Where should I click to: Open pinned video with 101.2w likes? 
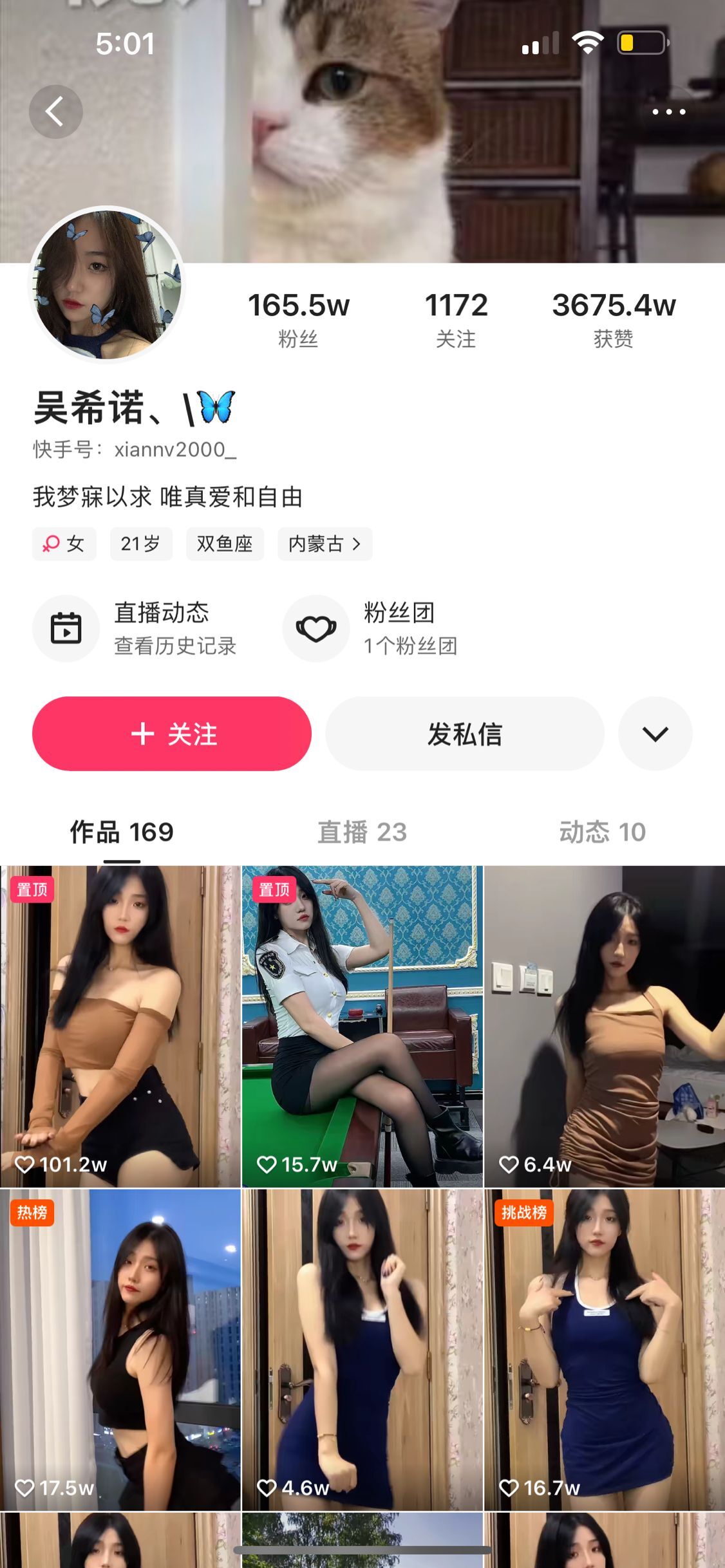120,1026
